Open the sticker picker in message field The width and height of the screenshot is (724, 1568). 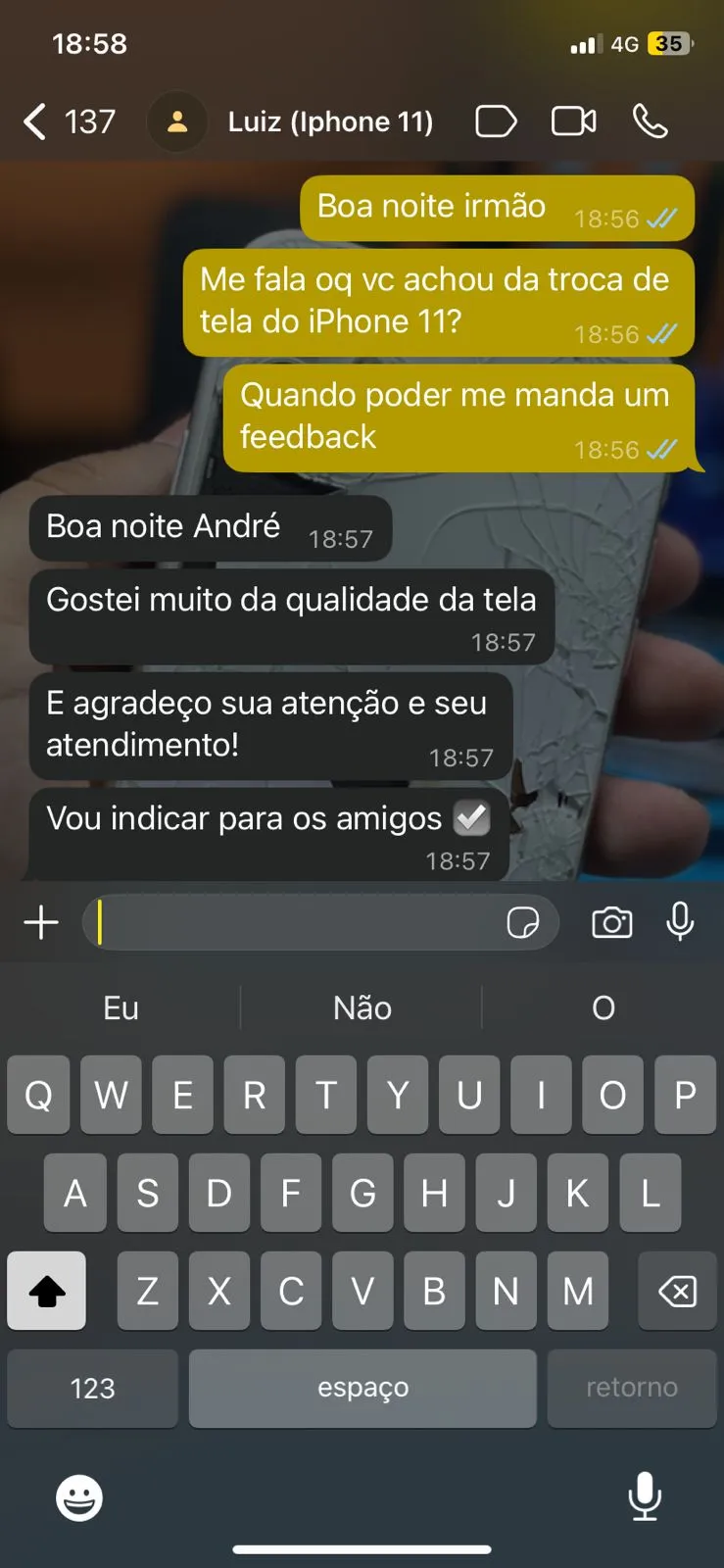pyautogui.click(x=523, y=922)
